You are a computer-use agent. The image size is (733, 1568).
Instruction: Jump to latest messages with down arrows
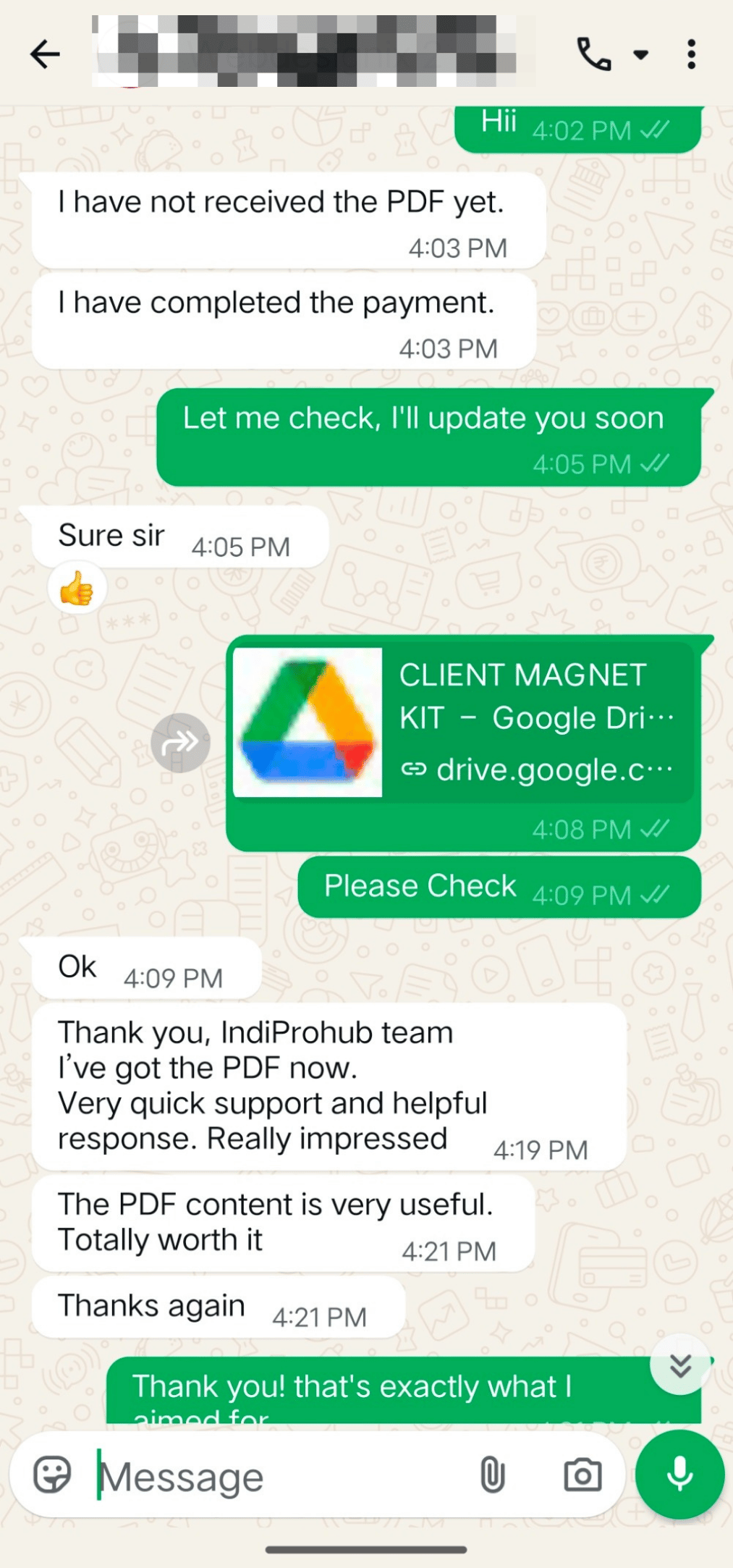click(x=680, y=1365)
